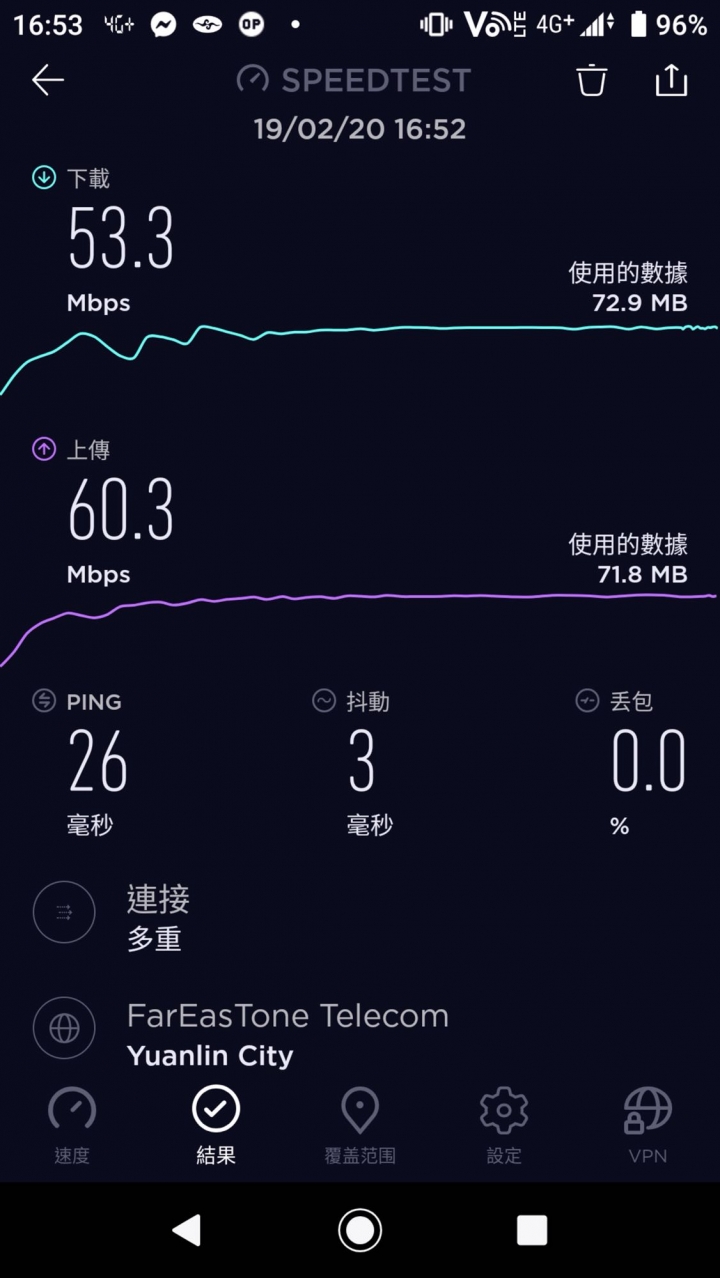
Task: Share this speed test result
Action: tap(671, 79)
